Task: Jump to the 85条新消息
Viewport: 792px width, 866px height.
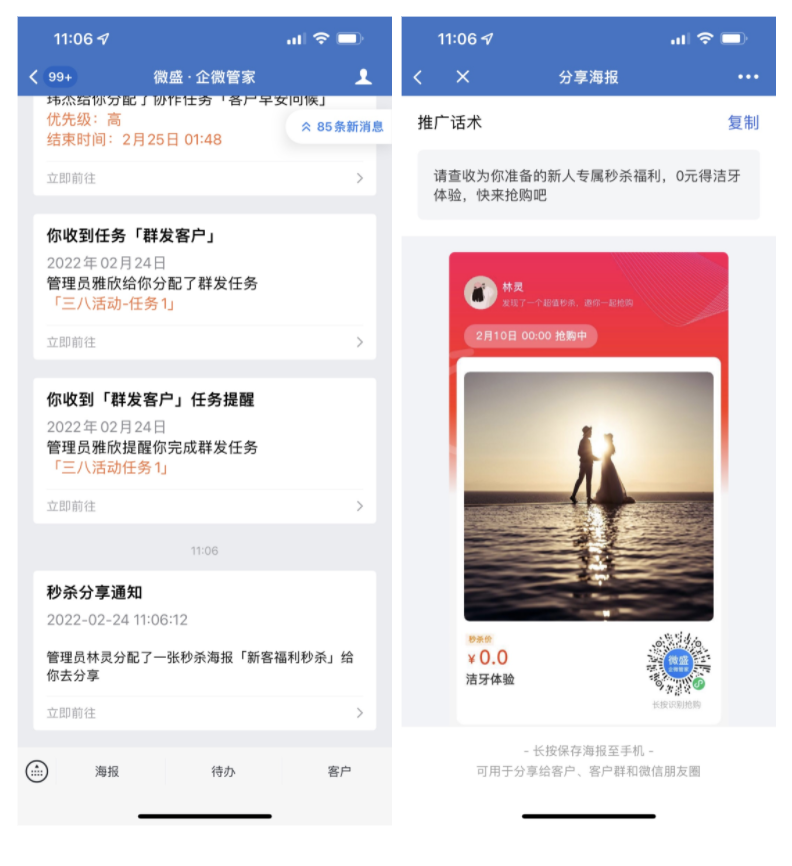Action: pos(341,127)
